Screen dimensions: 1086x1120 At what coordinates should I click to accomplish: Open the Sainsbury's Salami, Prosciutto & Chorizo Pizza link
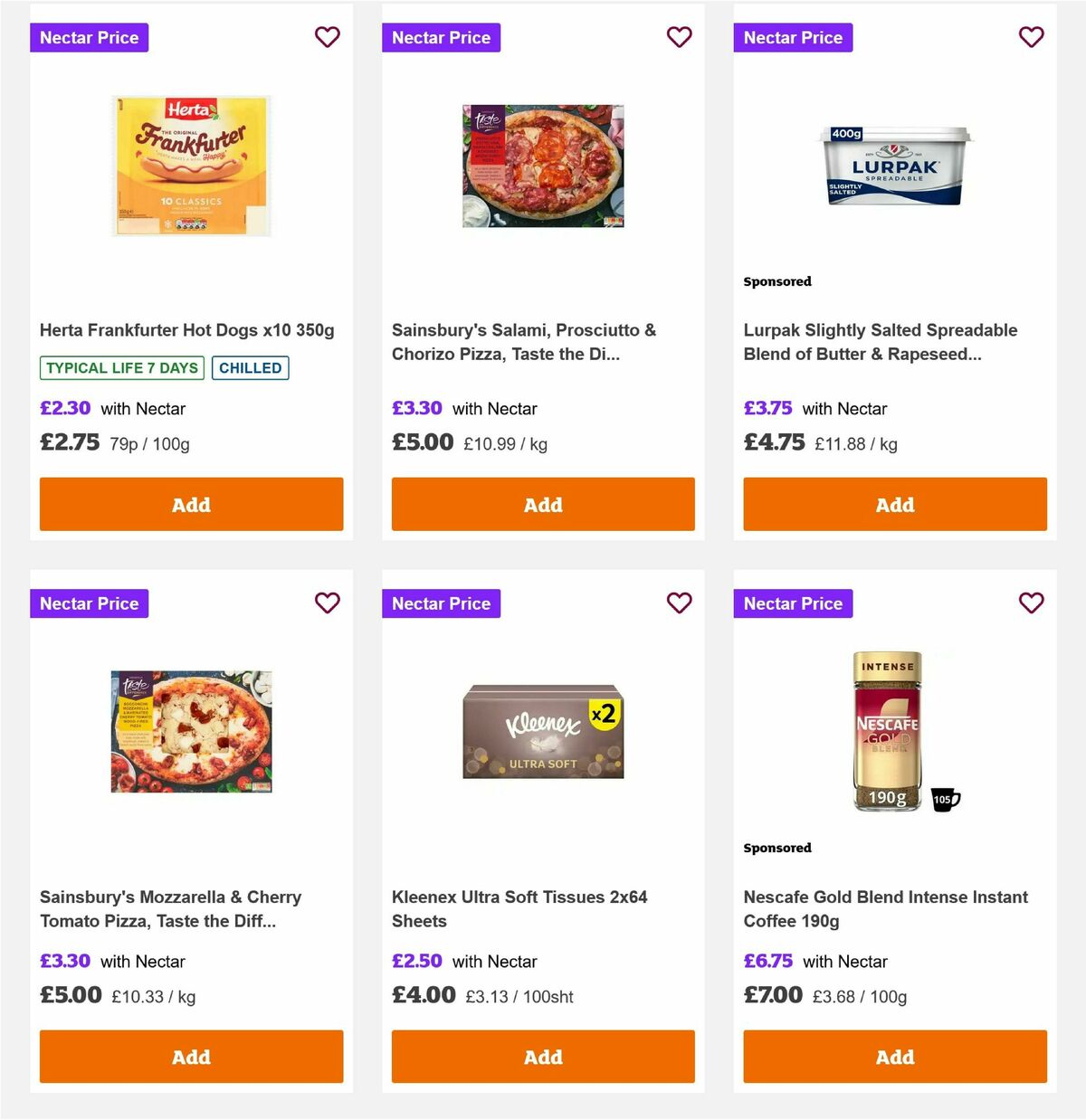[523, 342]
